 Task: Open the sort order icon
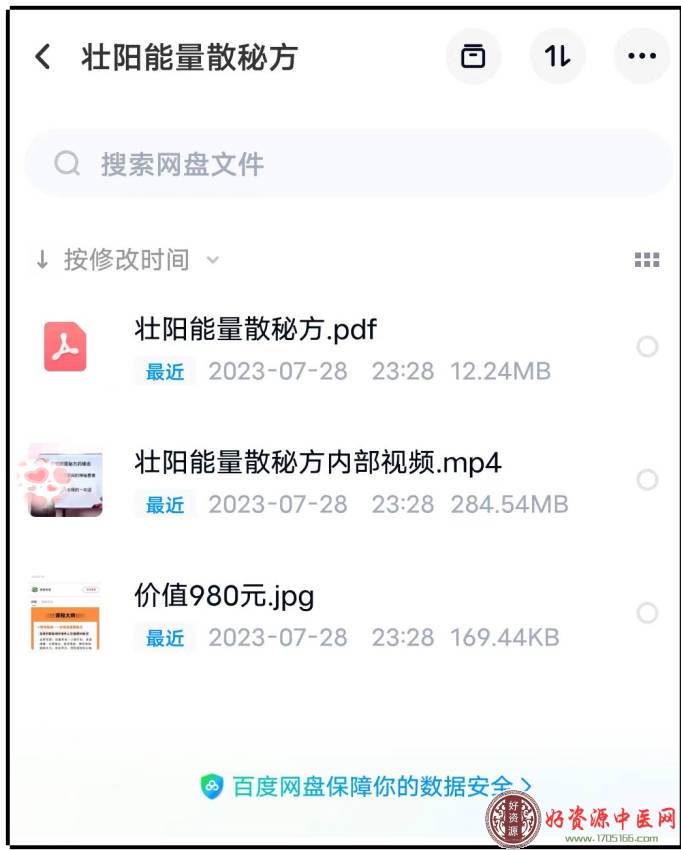tap(557, 57)
